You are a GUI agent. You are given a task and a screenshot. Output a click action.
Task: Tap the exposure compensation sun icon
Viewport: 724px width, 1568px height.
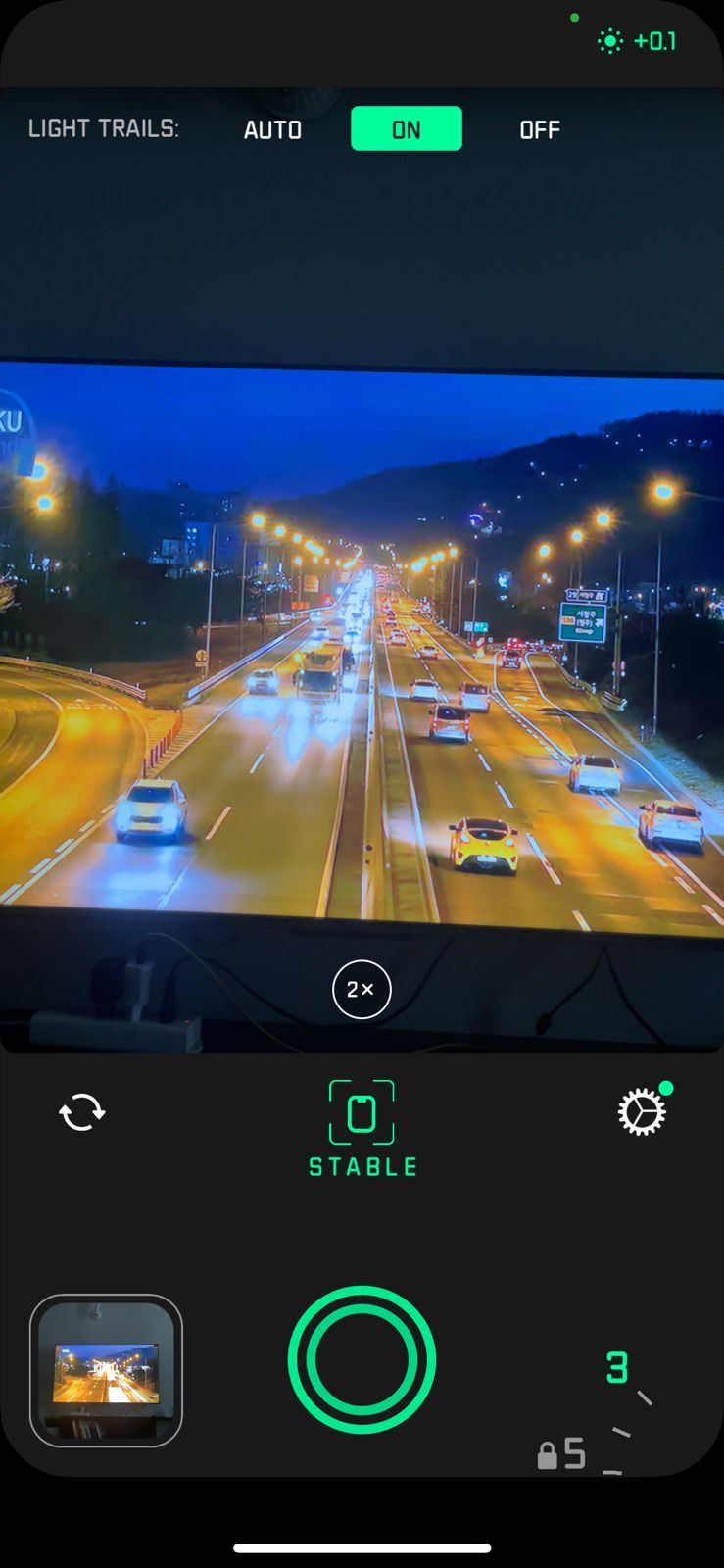tap(610, 40)
